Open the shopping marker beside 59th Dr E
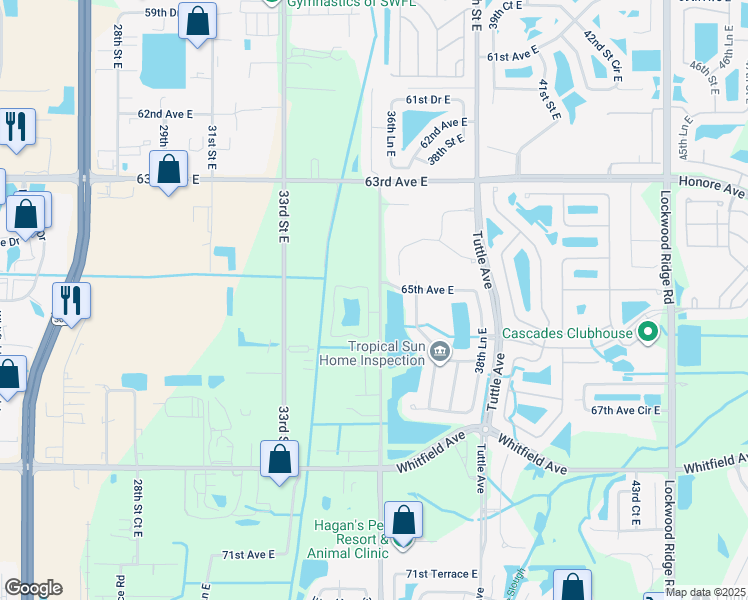Screen dimensions: 748x600 [x=198, y=21]
